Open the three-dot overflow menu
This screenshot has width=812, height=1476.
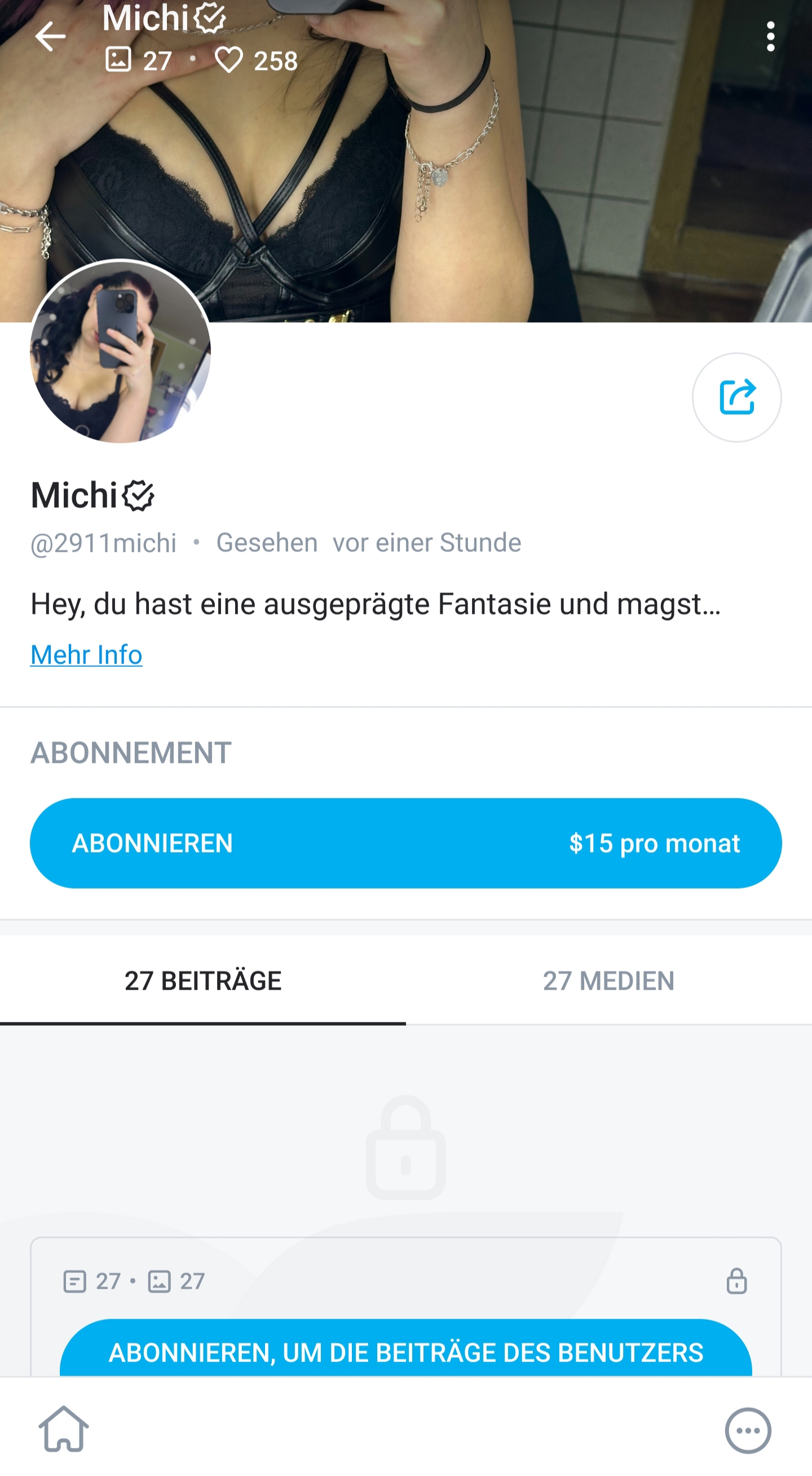tap(770, 37)
